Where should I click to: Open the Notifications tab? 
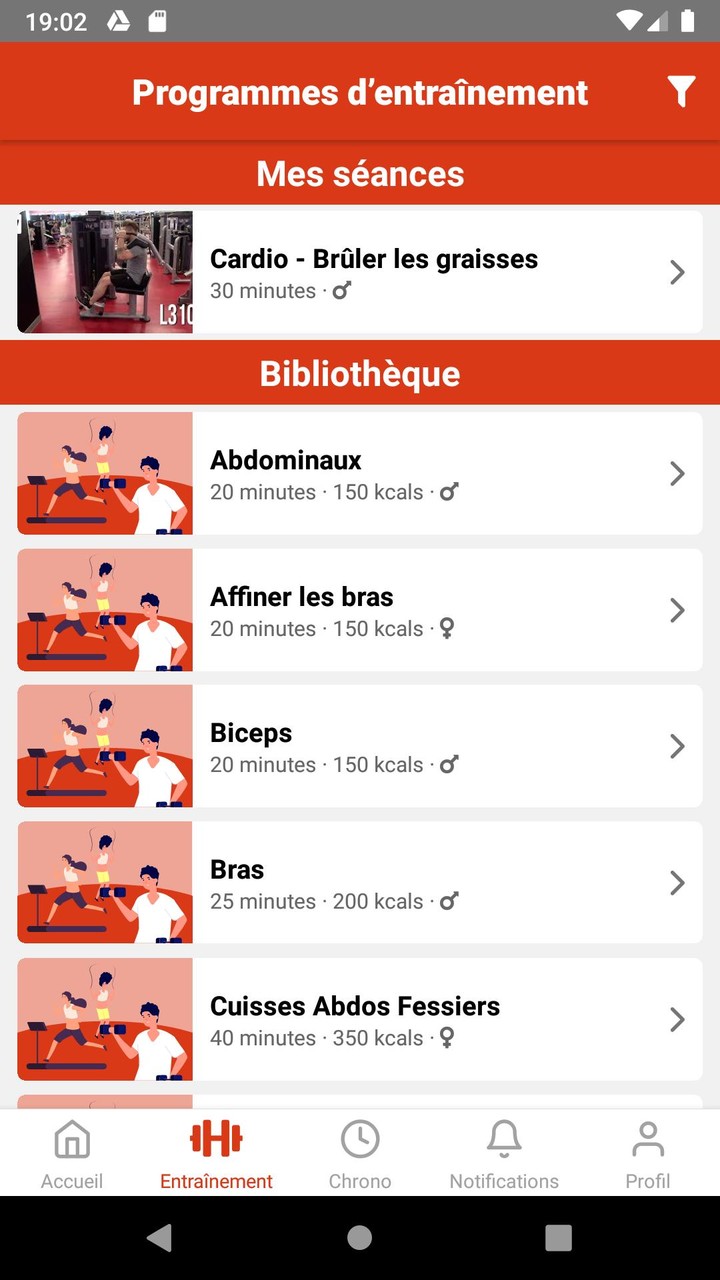tap(504, 1153)
